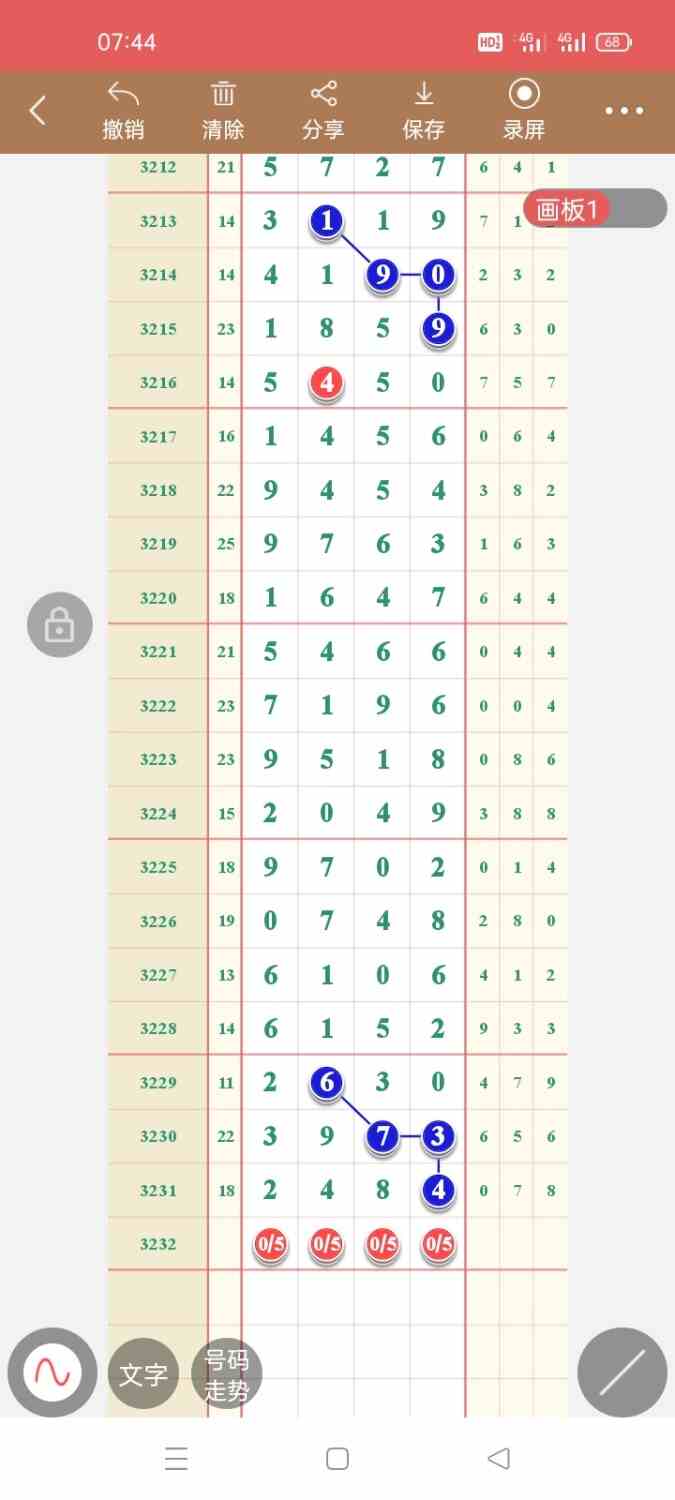Undo the last drawing with 撤销
The height and width of the screenshot is (1500, 675).
[x=123, y=111]
